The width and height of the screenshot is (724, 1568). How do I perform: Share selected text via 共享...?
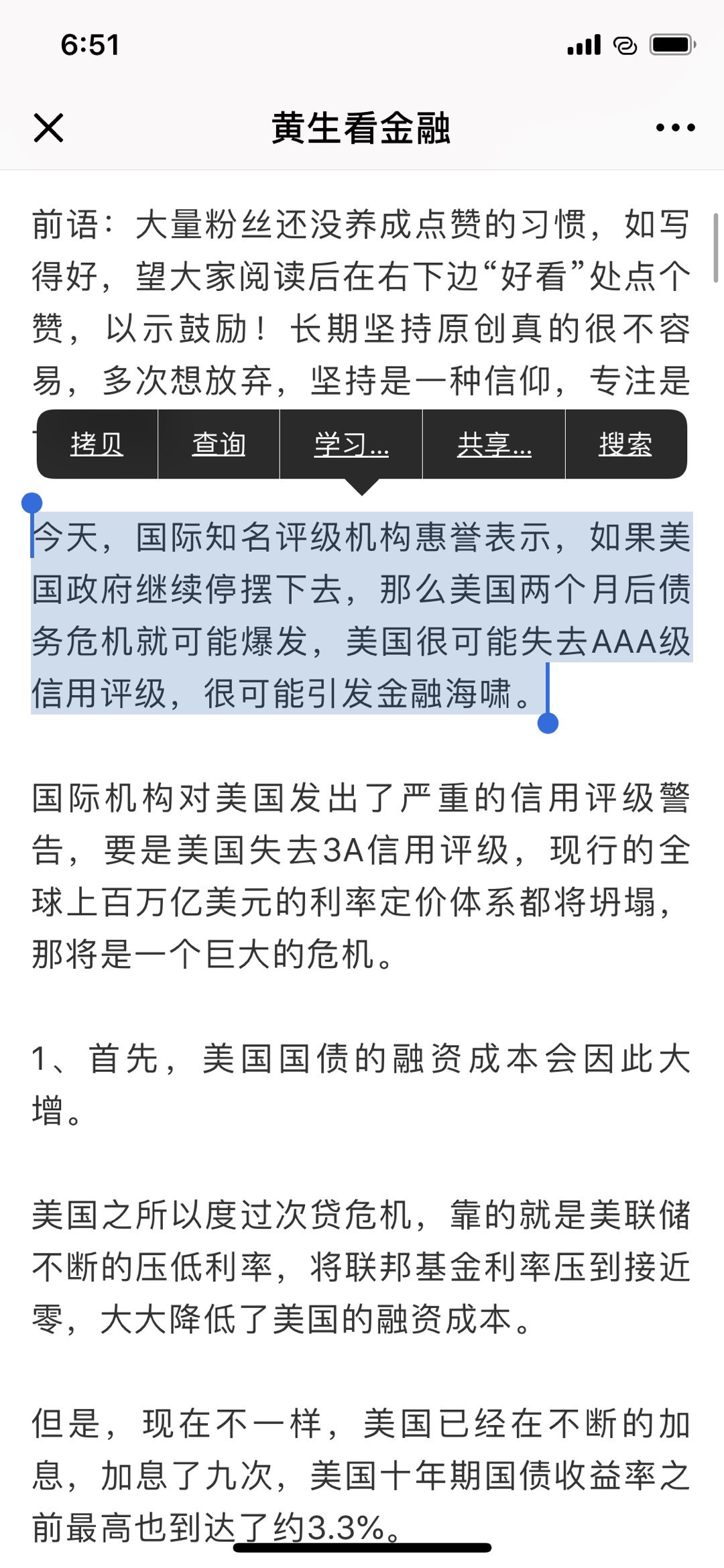tap(494, 444)
